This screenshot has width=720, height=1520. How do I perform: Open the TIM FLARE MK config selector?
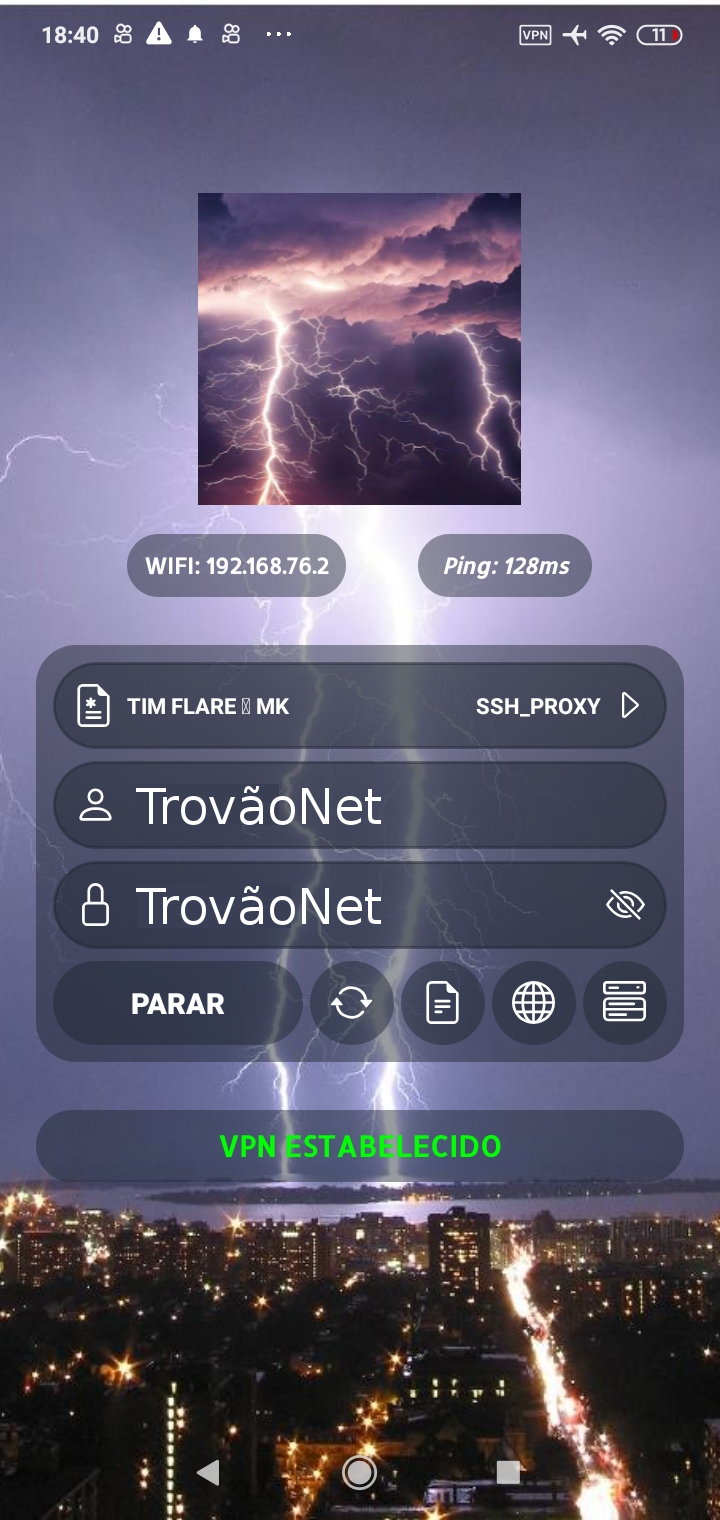point(358,706)
